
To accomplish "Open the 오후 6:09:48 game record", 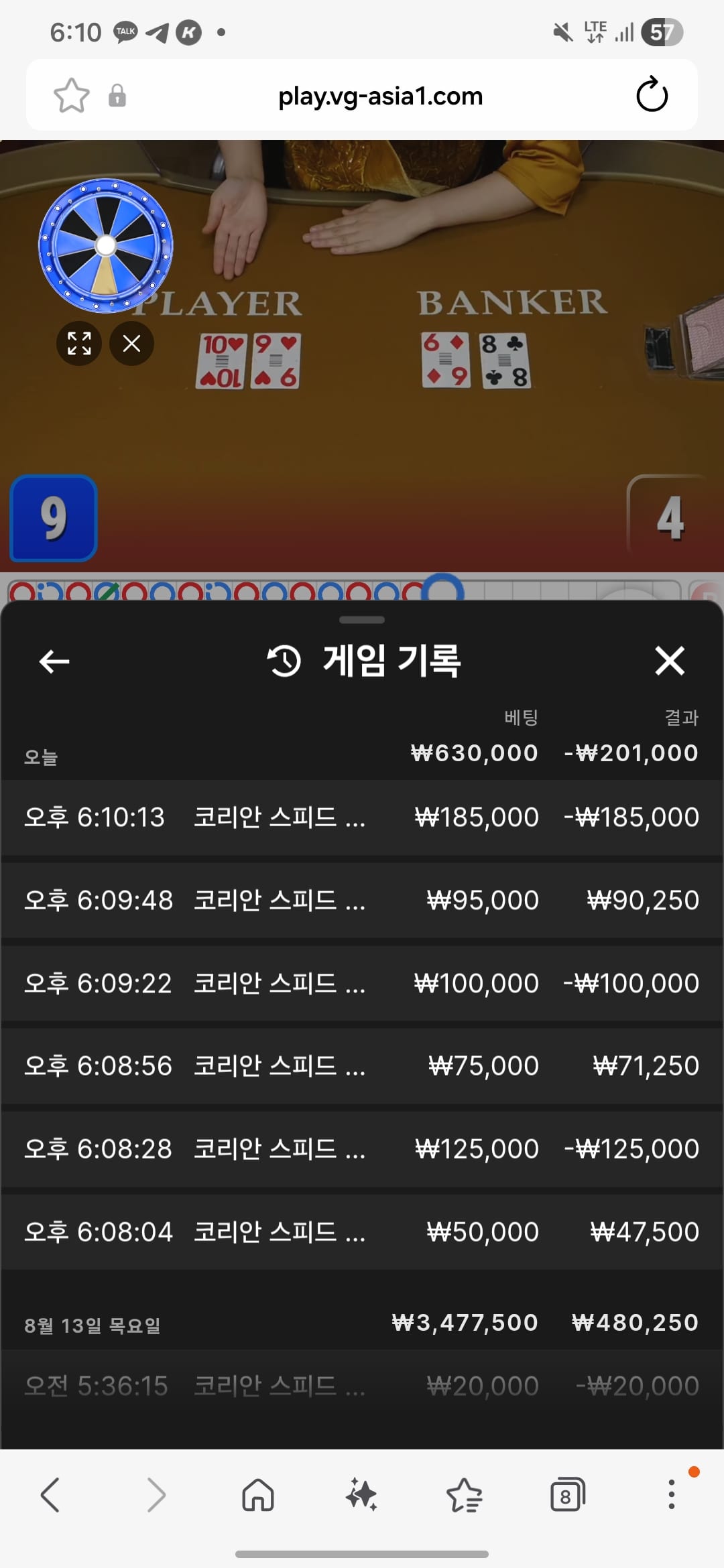I will coord(362,900).
